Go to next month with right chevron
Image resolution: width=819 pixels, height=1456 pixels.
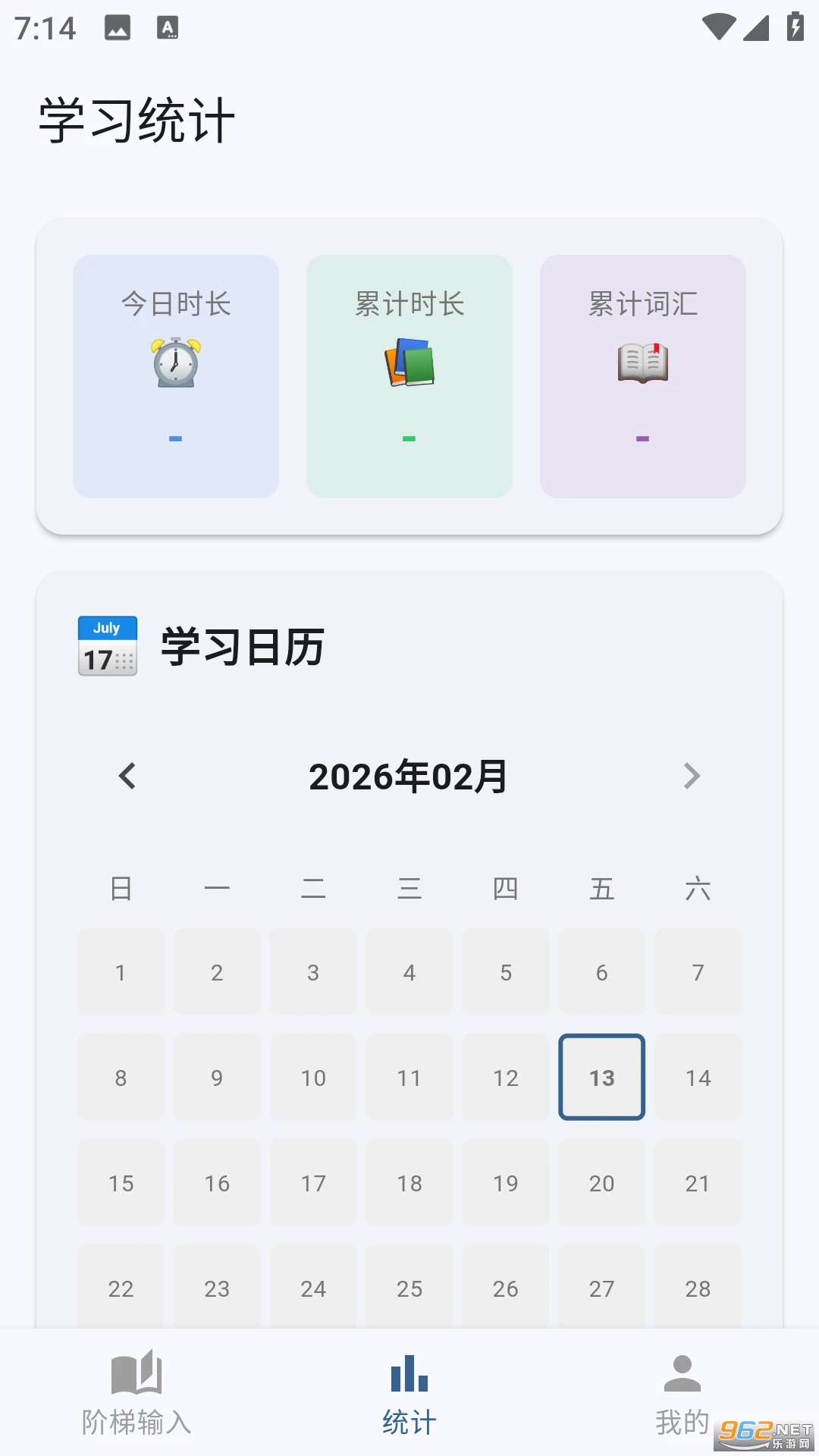[692, 775]
